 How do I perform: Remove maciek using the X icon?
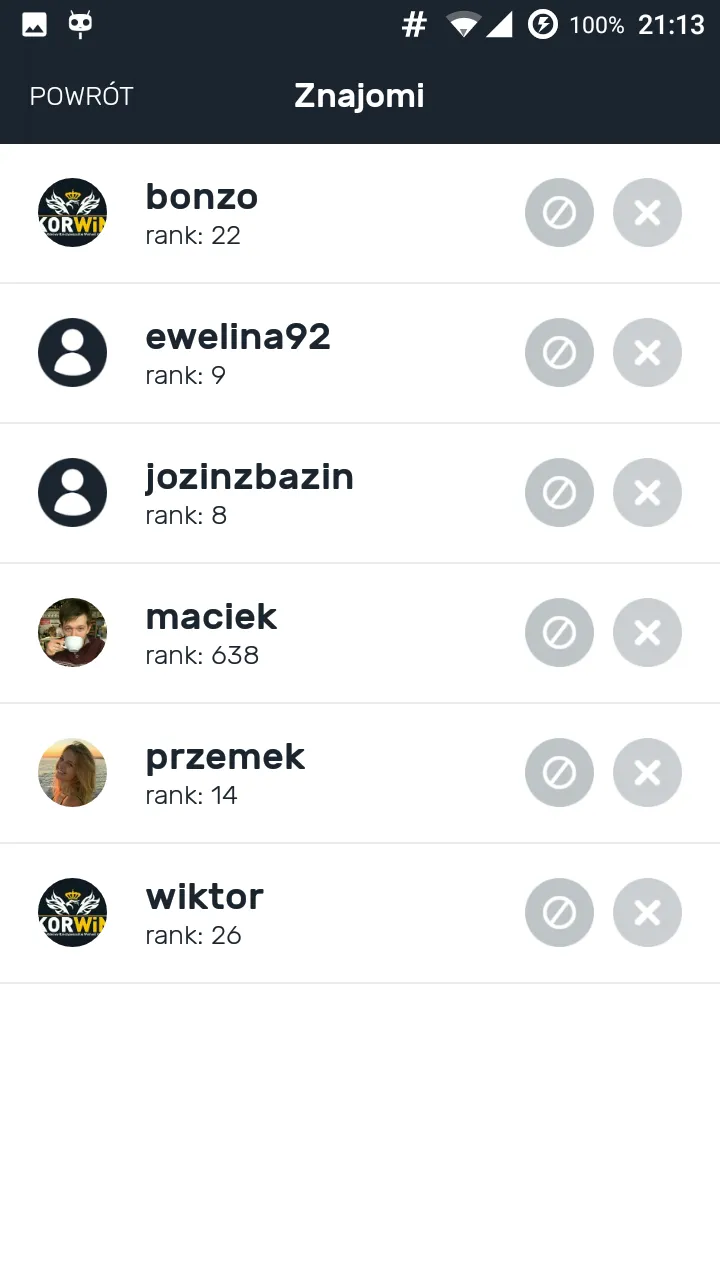pos(647,632)
